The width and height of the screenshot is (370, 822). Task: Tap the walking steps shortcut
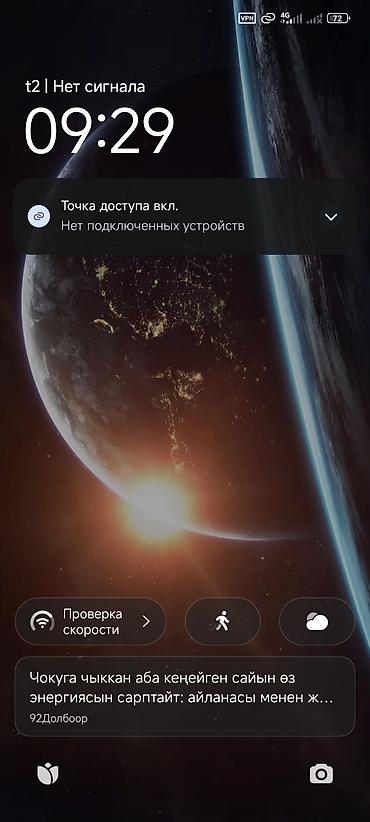tap(223, 622)
